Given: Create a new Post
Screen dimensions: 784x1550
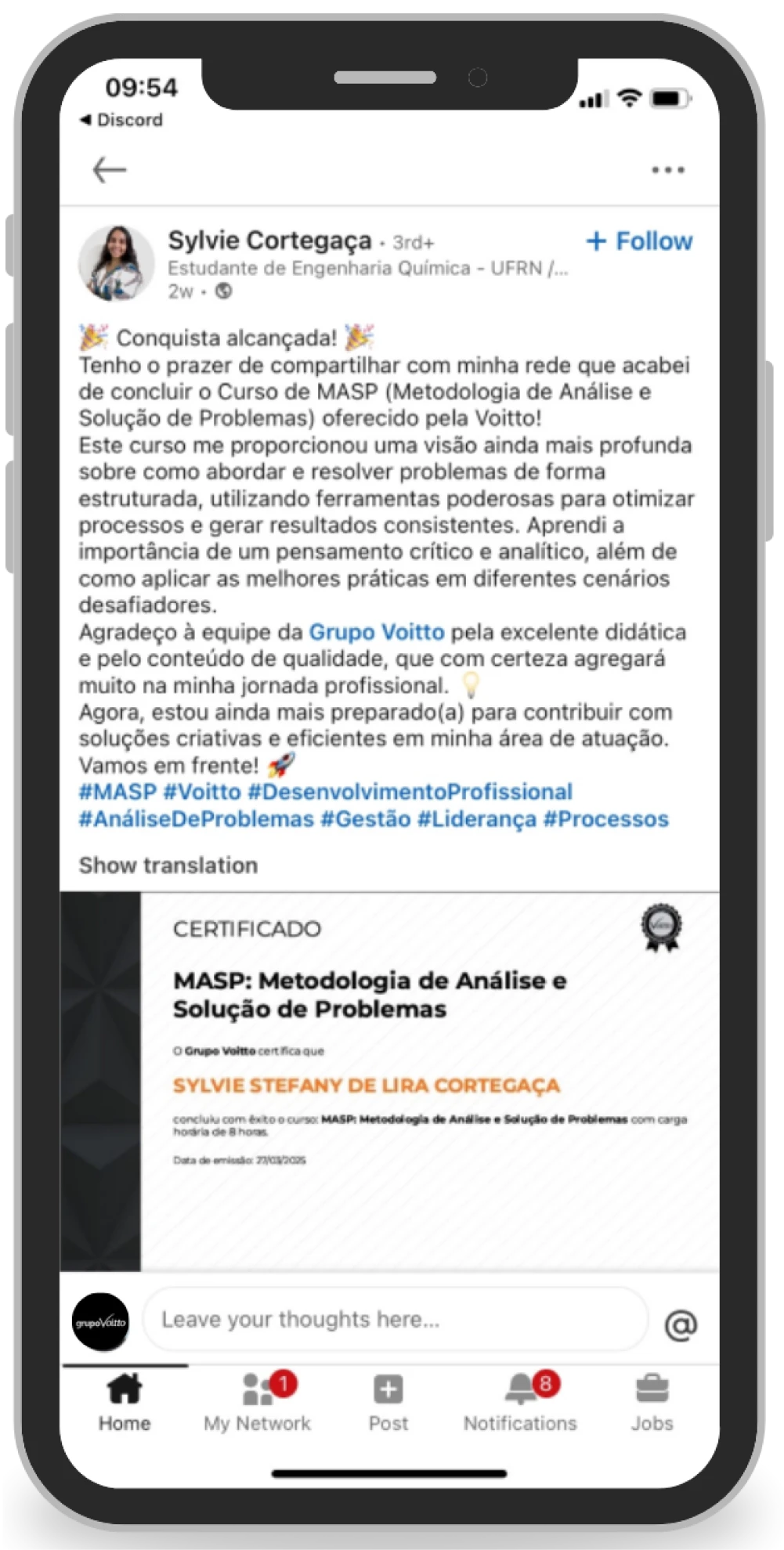Looking at the screenshot, I should 388,1404.
